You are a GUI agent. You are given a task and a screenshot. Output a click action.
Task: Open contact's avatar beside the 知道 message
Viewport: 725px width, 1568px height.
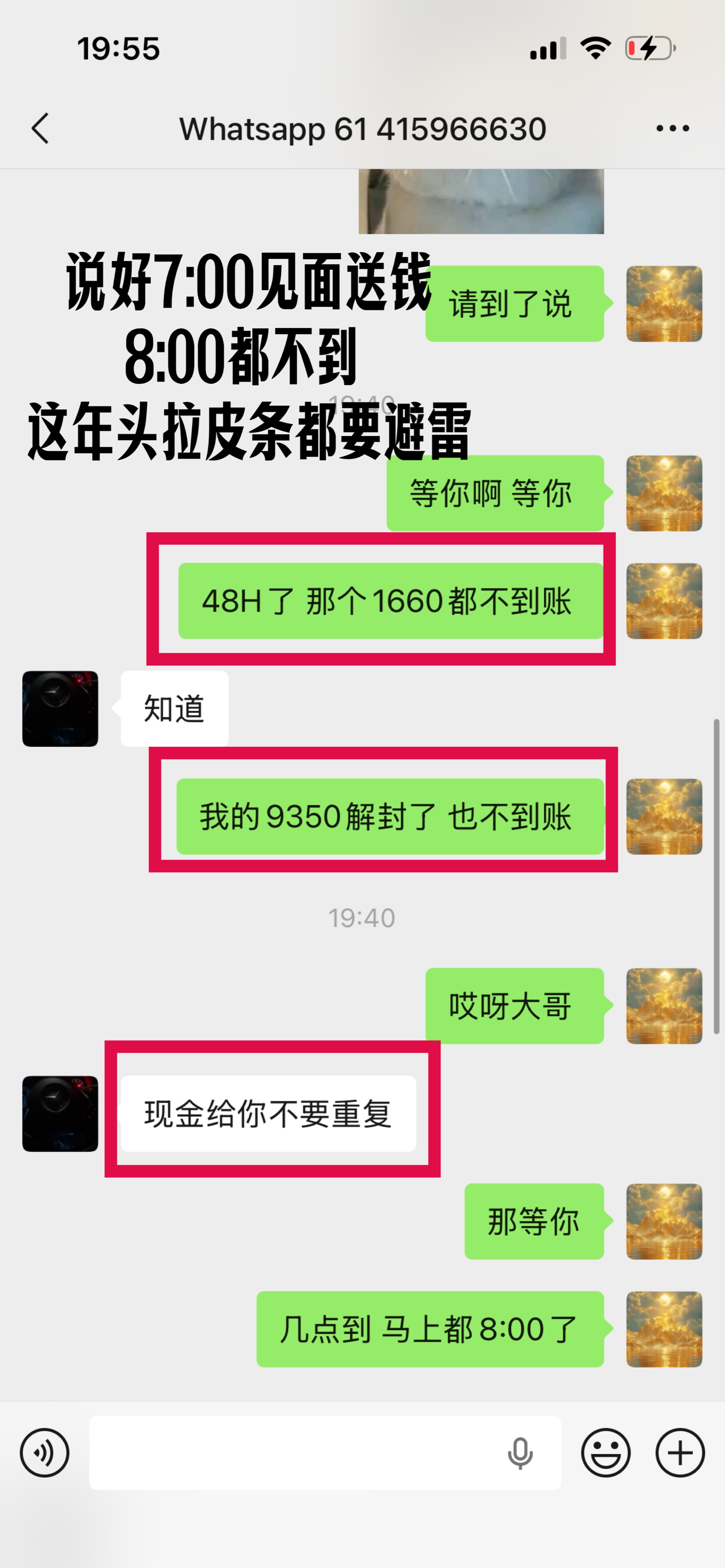(60, 709)
